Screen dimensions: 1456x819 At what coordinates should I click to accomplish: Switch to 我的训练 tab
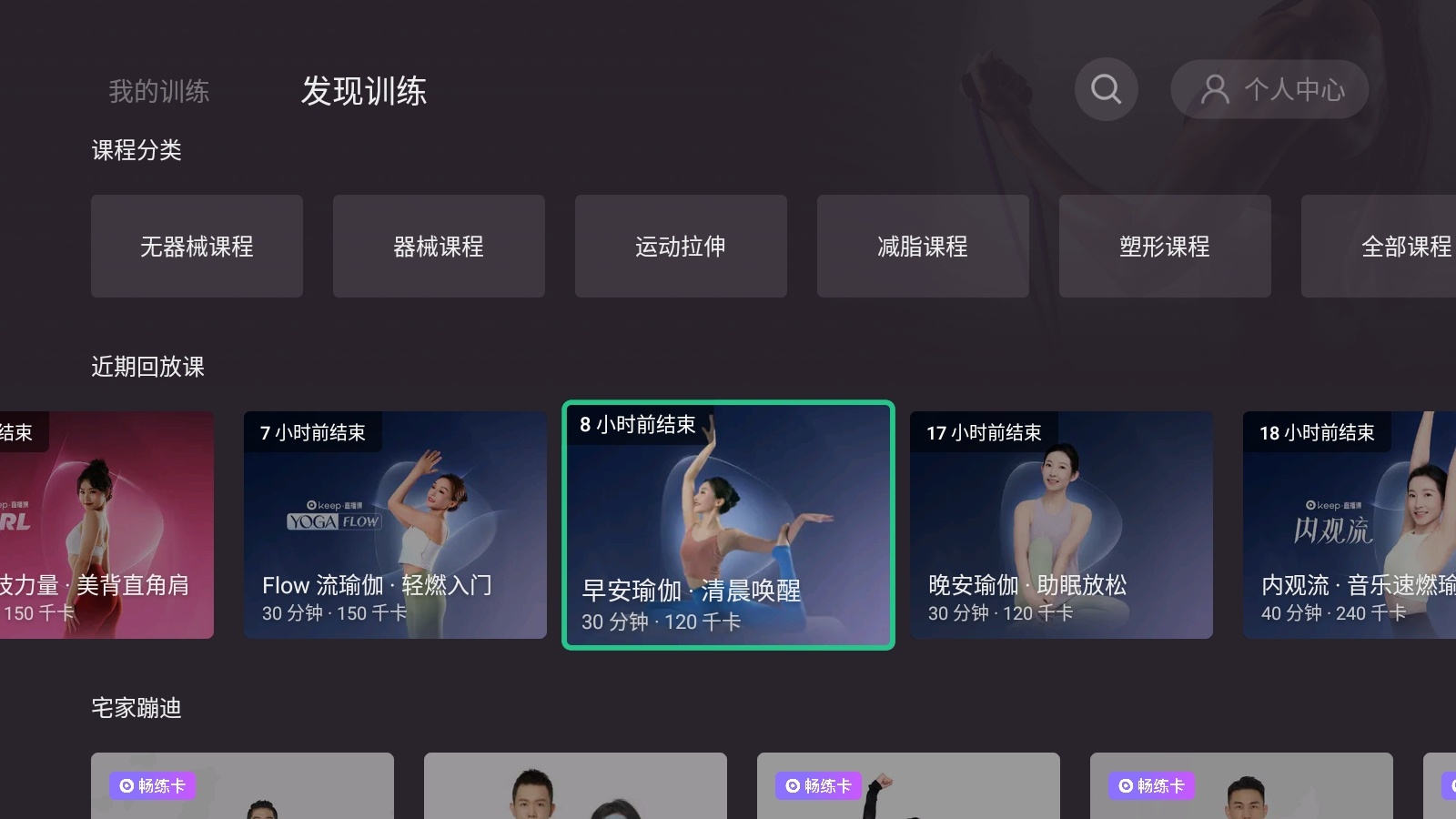pos(159,91)
